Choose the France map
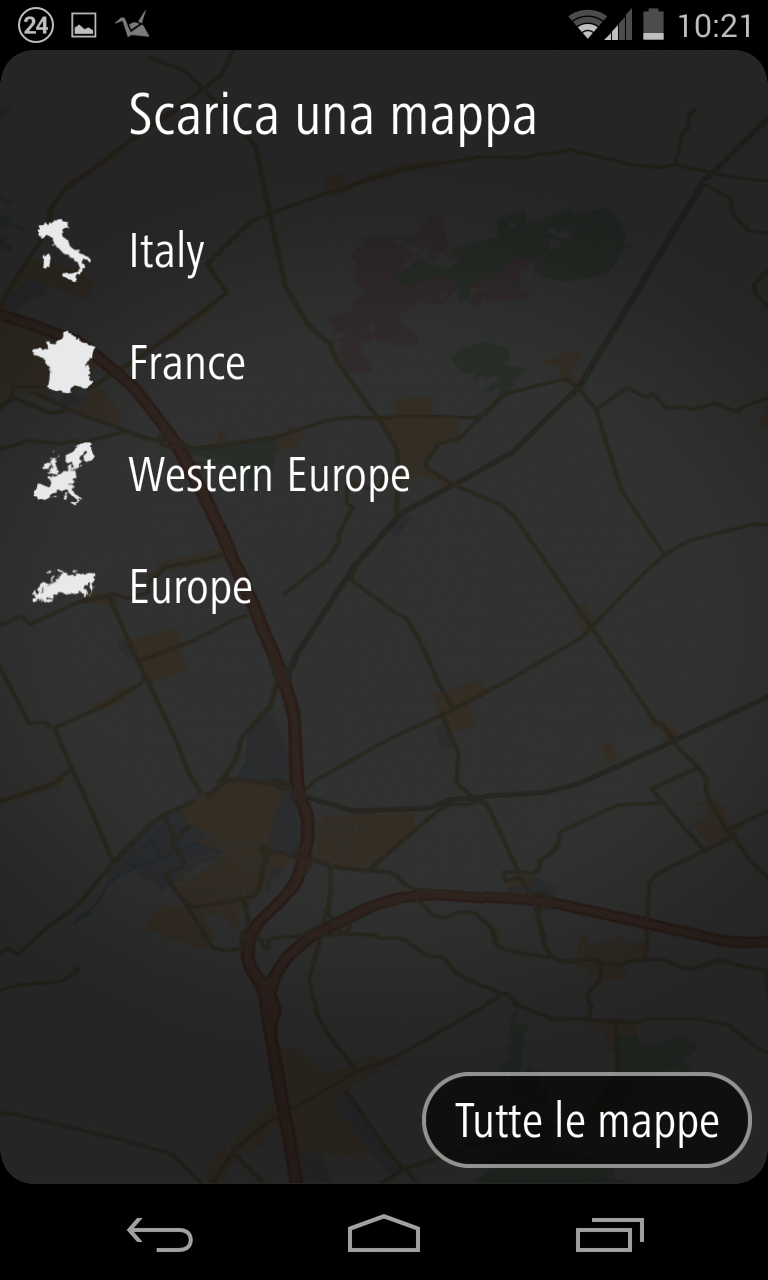Image resolution: width=768 pixels, height=1280 pixels. point(186,363)
